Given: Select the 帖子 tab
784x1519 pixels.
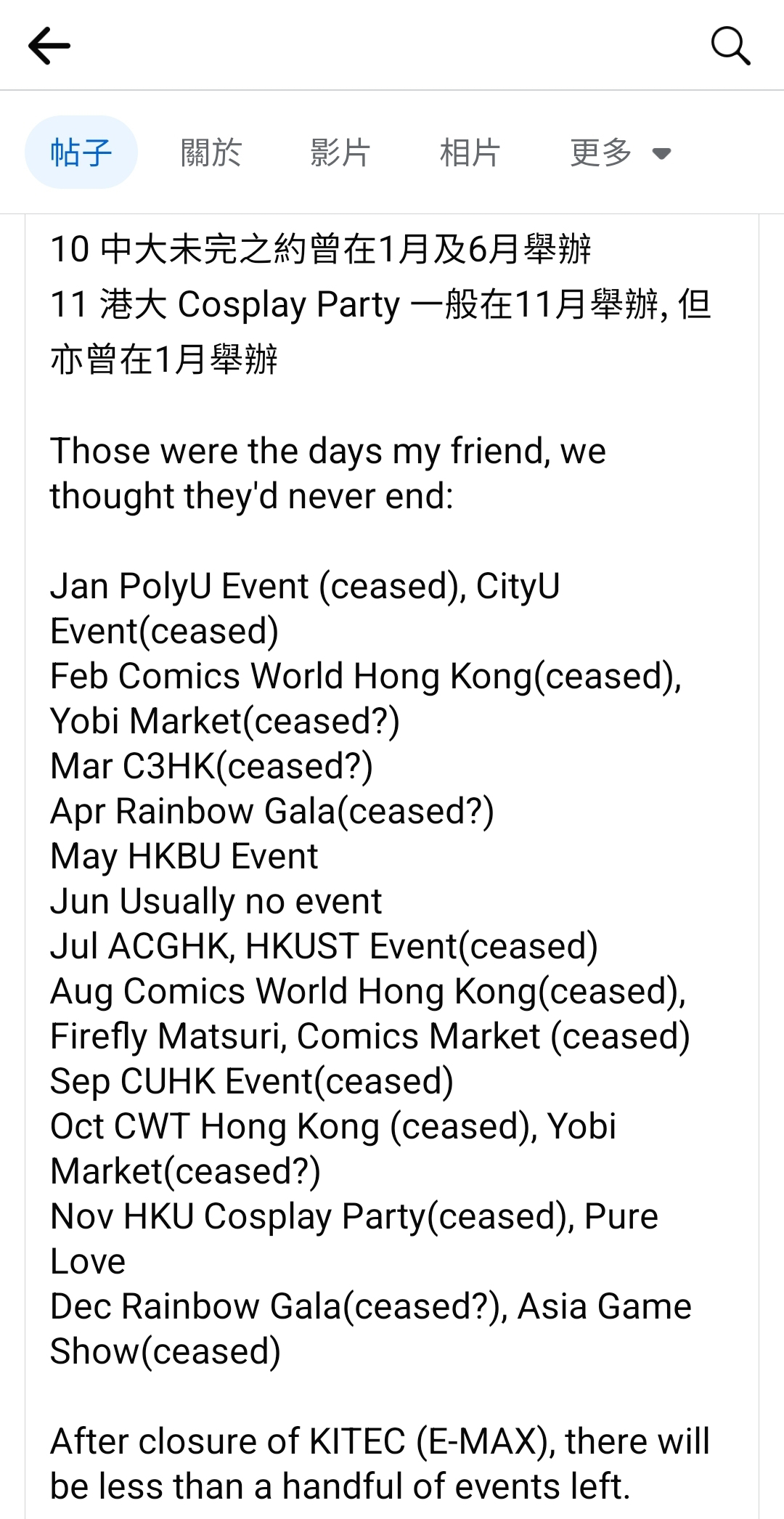Looking at the screenshot, I should (x=81, y=152).
